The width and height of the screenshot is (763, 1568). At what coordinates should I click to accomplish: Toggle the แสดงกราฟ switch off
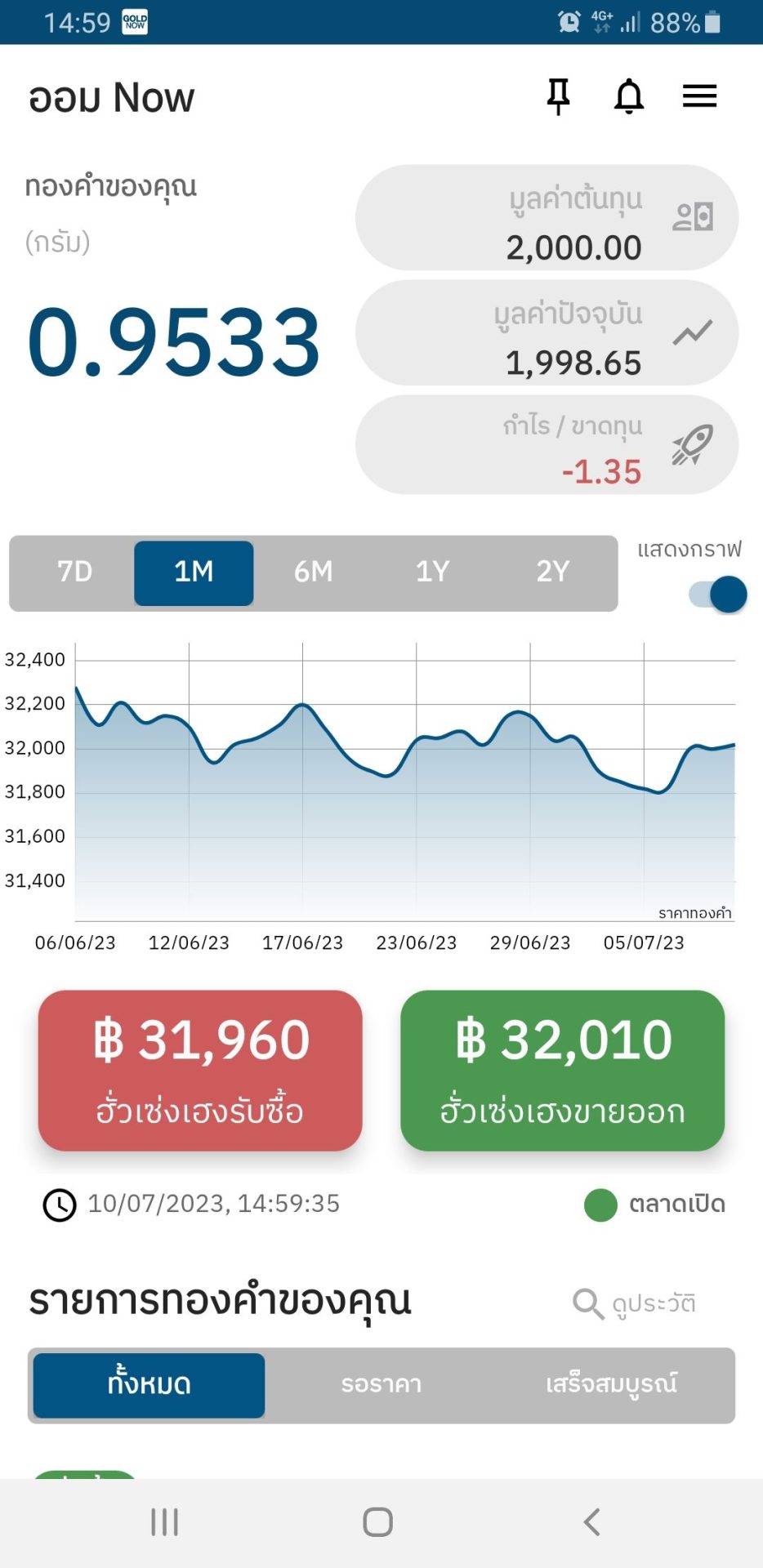717,594
